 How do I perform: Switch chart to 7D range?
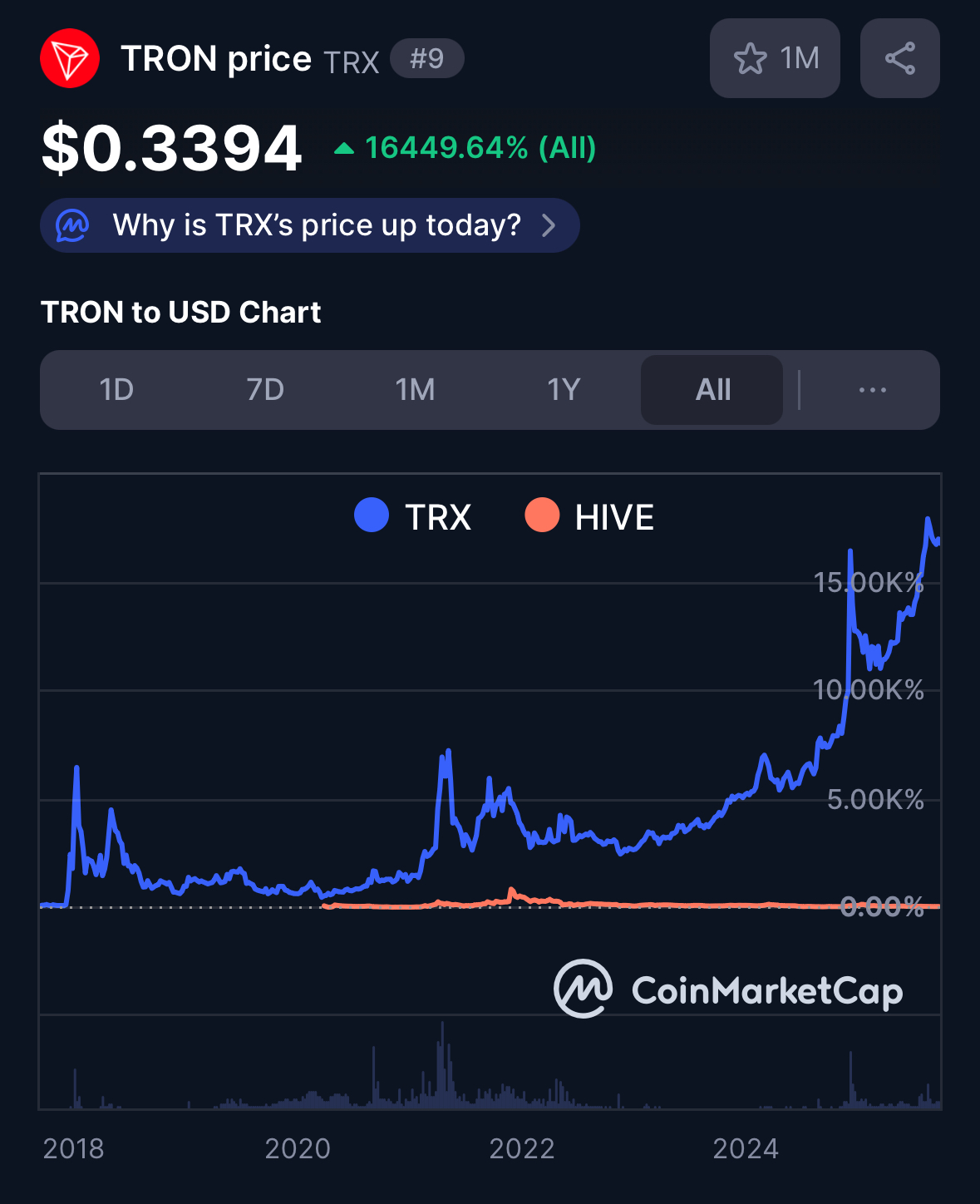coord(265,389)
